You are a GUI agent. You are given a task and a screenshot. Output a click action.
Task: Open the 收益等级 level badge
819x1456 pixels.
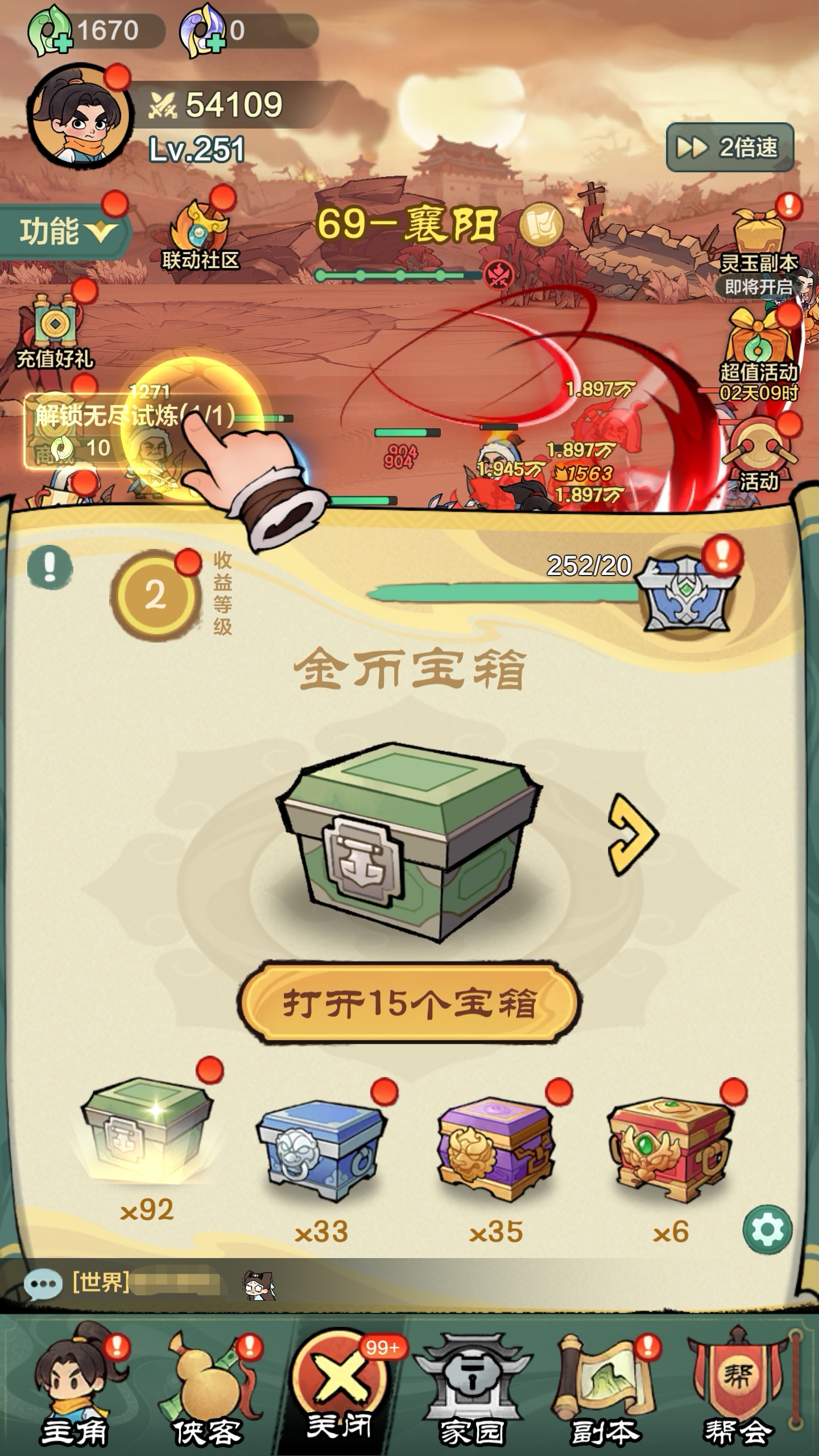155,596
